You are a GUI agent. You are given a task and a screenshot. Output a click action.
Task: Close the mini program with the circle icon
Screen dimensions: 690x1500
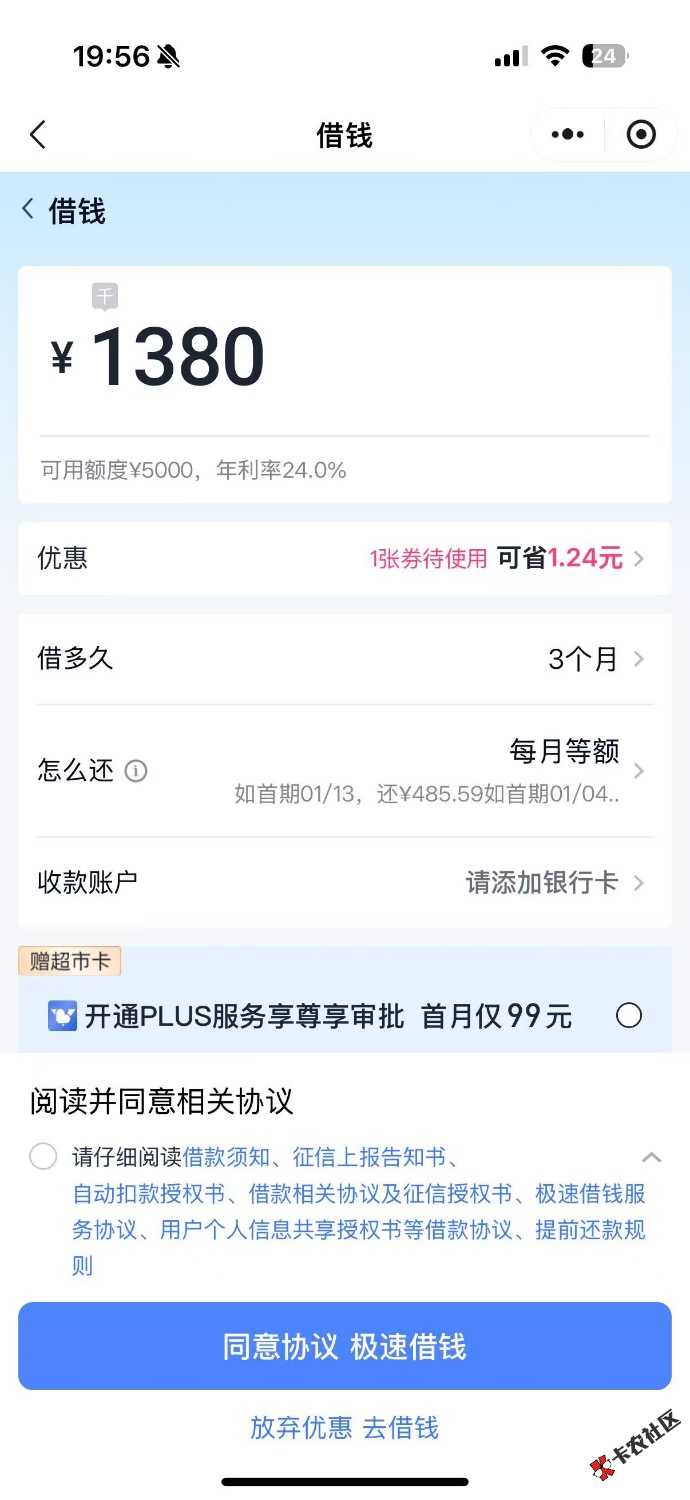(641, 135)
